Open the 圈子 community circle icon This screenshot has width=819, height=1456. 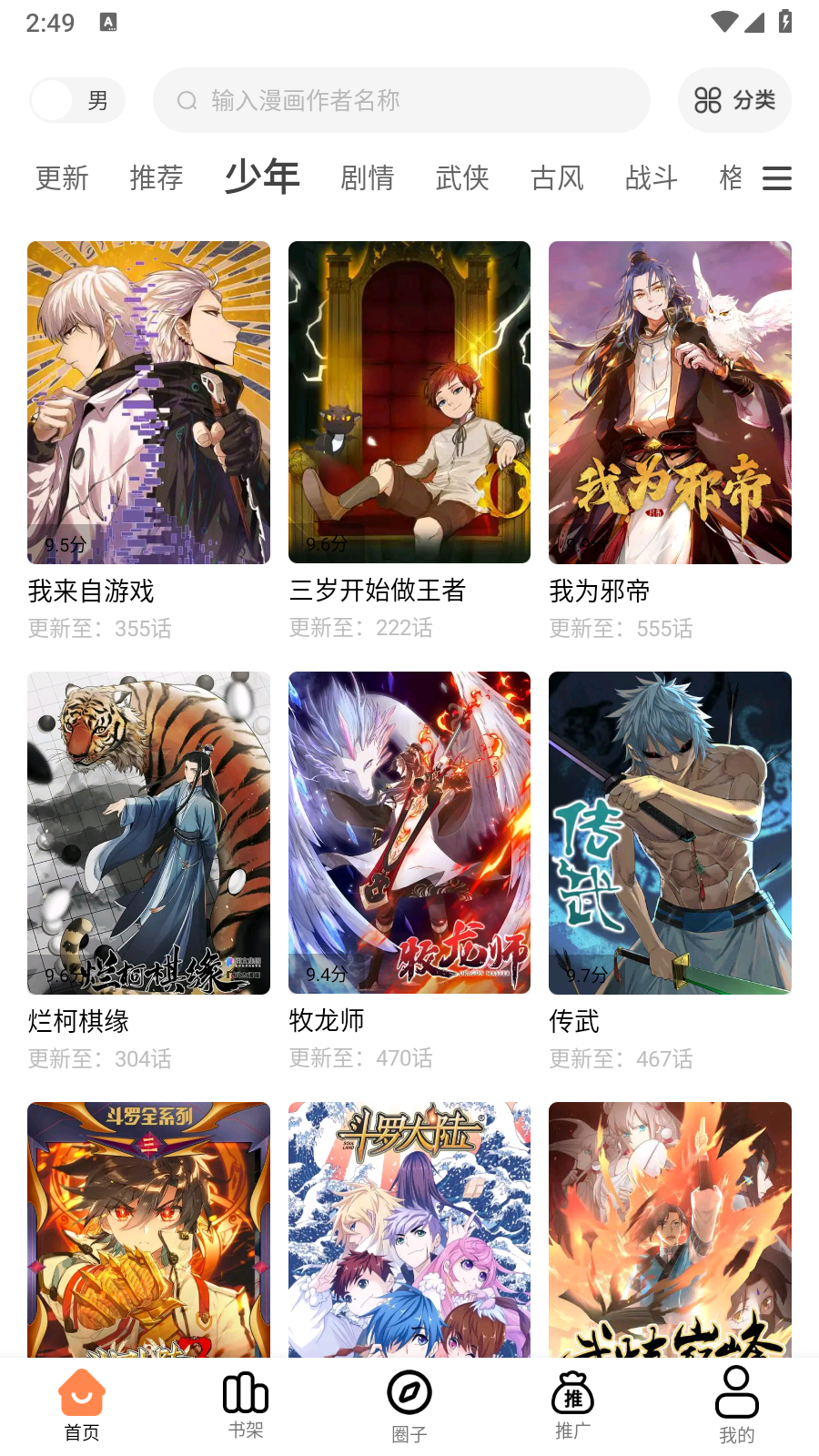click(x=409, y=1392)
